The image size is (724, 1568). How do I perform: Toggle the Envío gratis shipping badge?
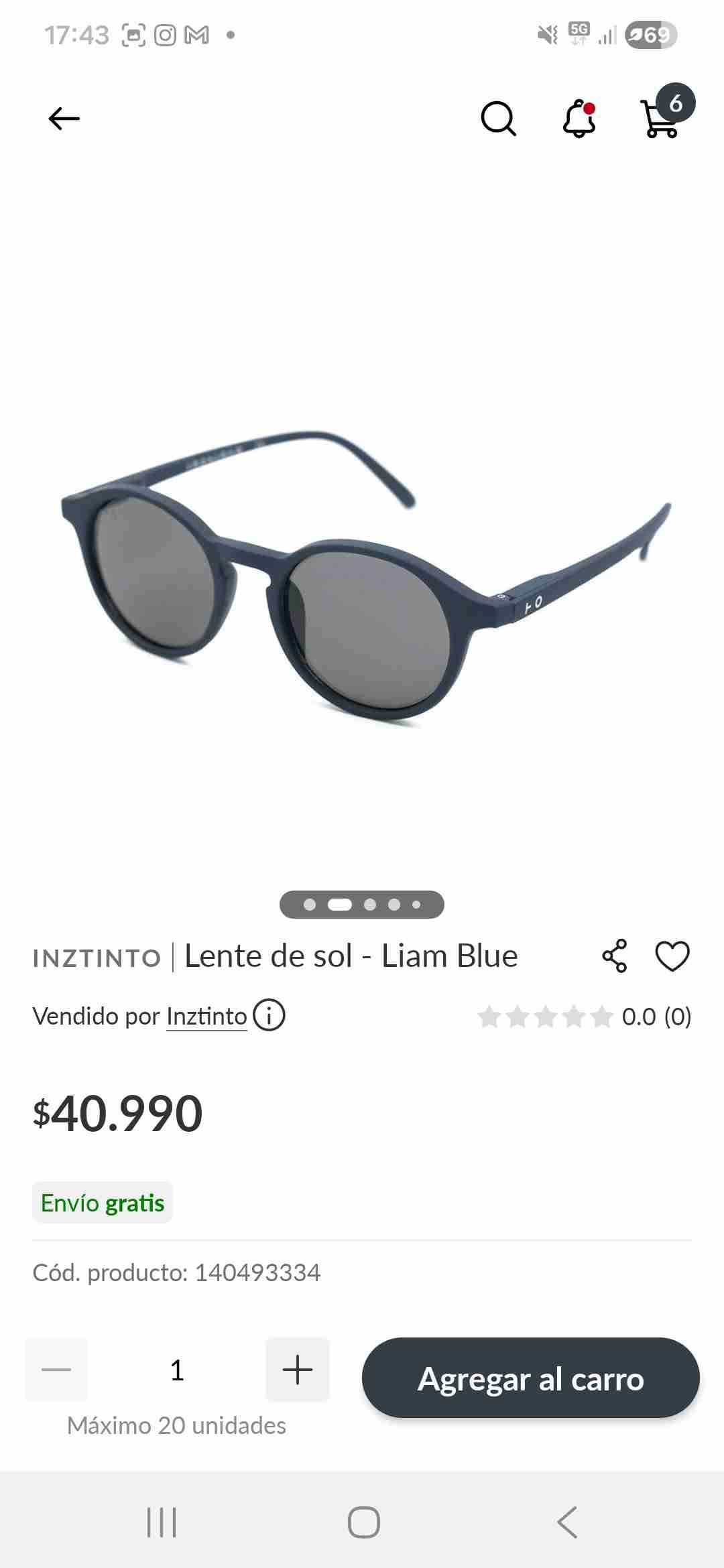click(x=103, y=1203)
